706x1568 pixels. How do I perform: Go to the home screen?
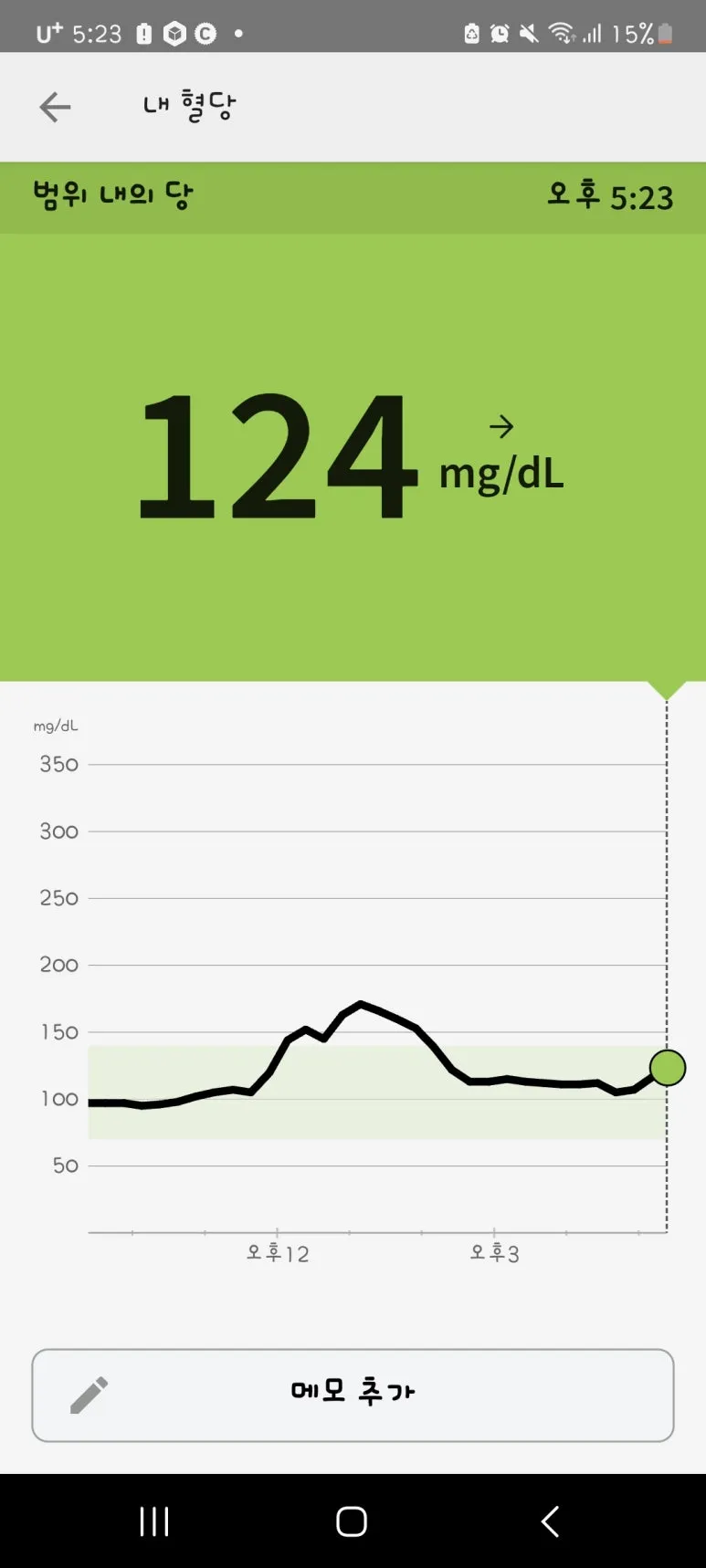pyautogui.click(x=352, y=1521)
